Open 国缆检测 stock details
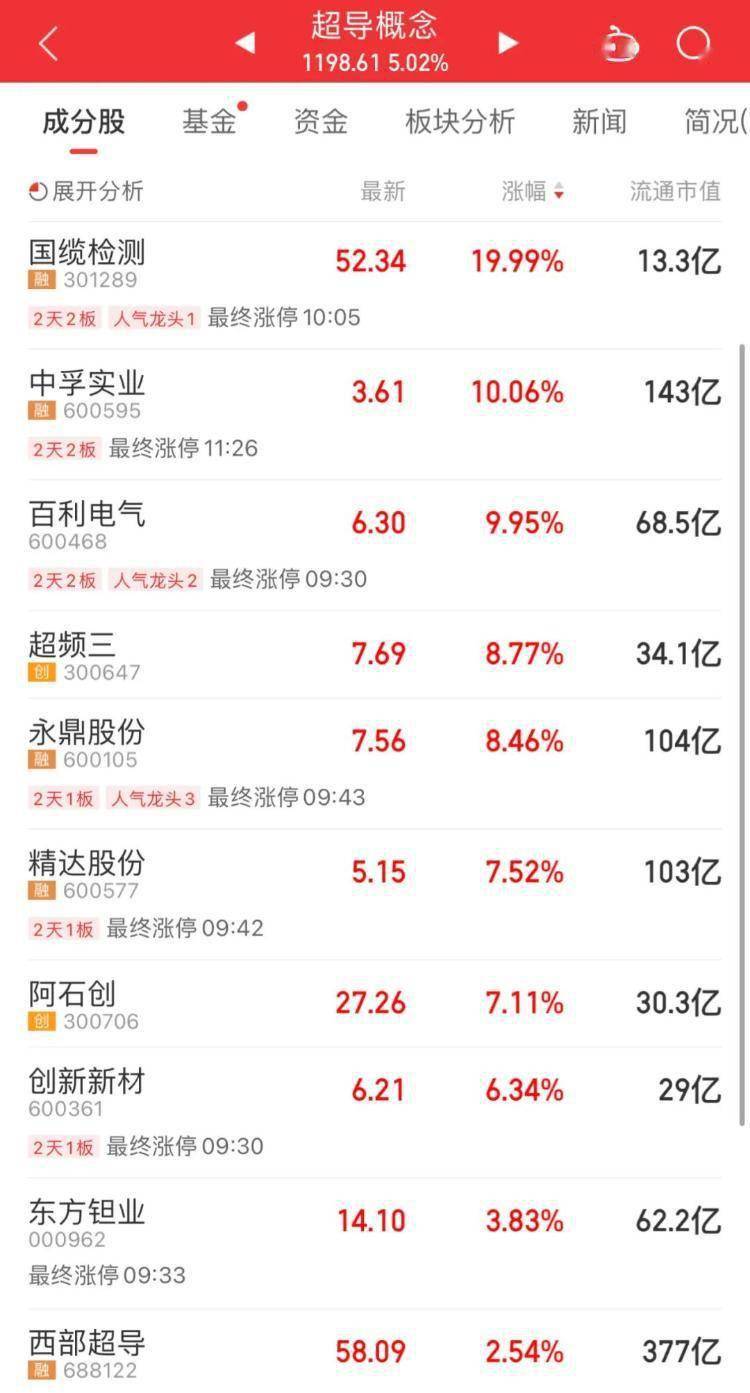Screen dimensions: 750x1393 coord(87,253)
